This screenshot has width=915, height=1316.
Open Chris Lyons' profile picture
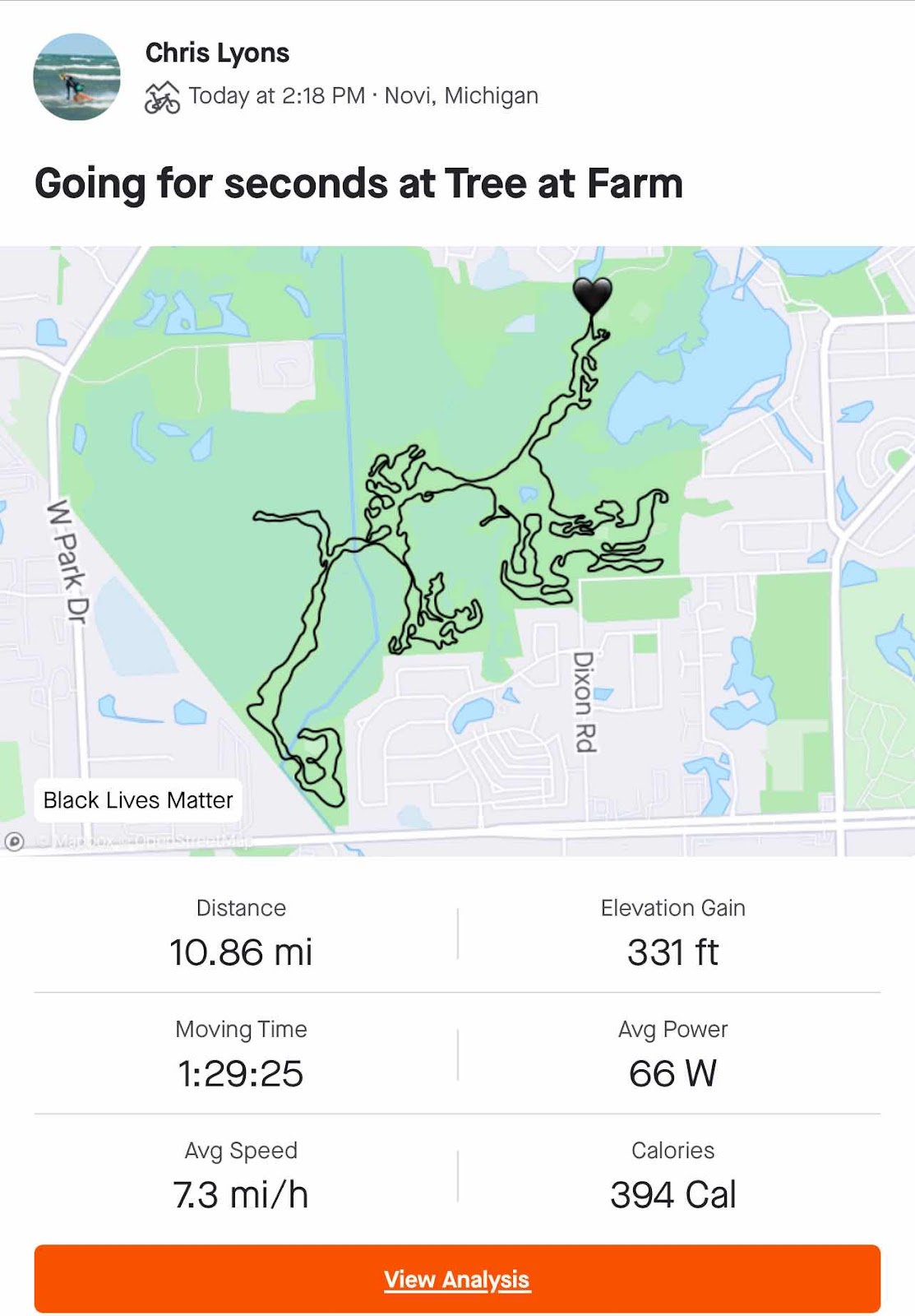point(76,76)
